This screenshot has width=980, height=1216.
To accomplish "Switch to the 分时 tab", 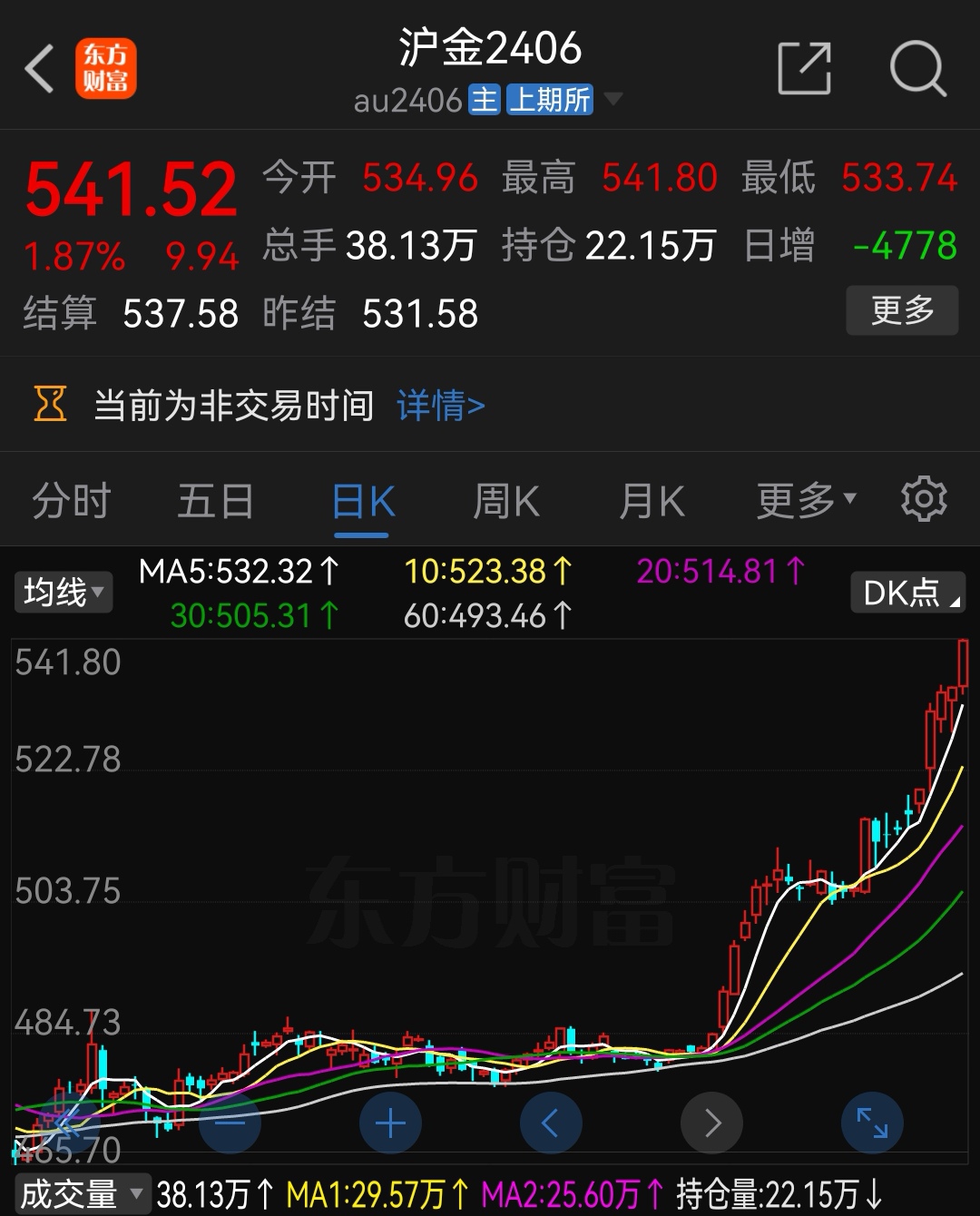I will (x=71, y=500).
